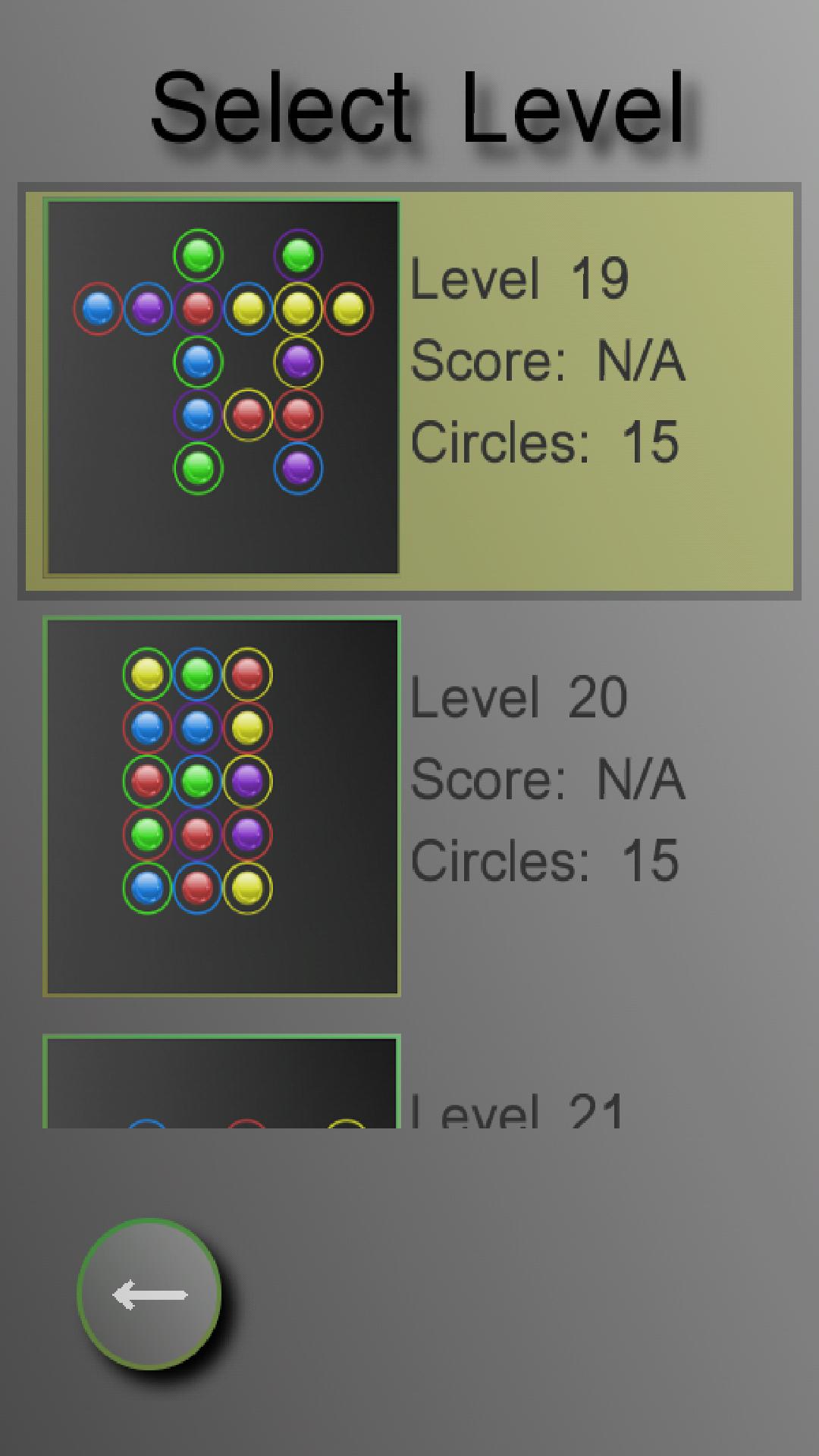Select the Level 19 card

tap(409, 391)
